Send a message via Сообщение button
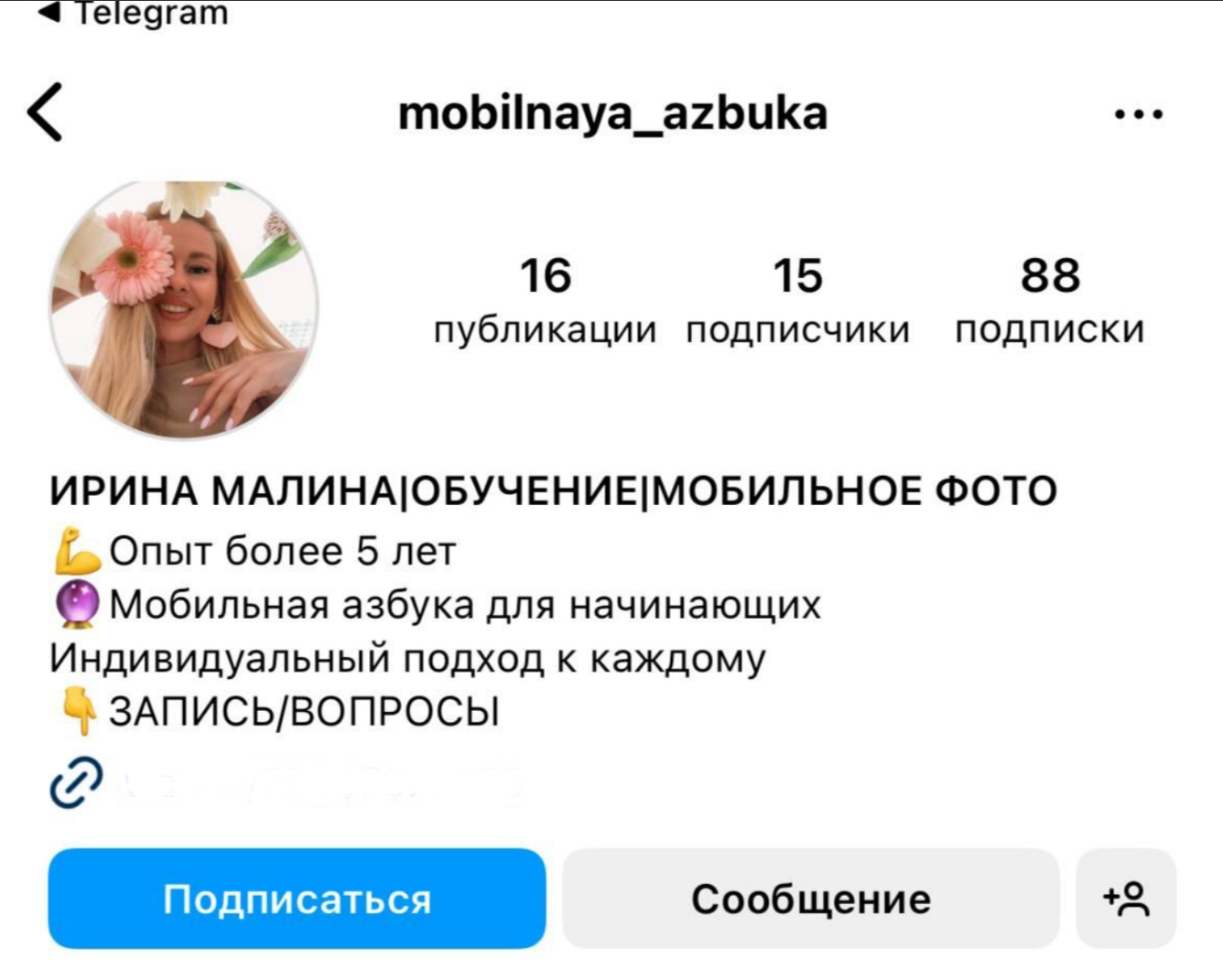This screenshot has width=1223, height=980. pyautogui.click(x=811, y=899)
